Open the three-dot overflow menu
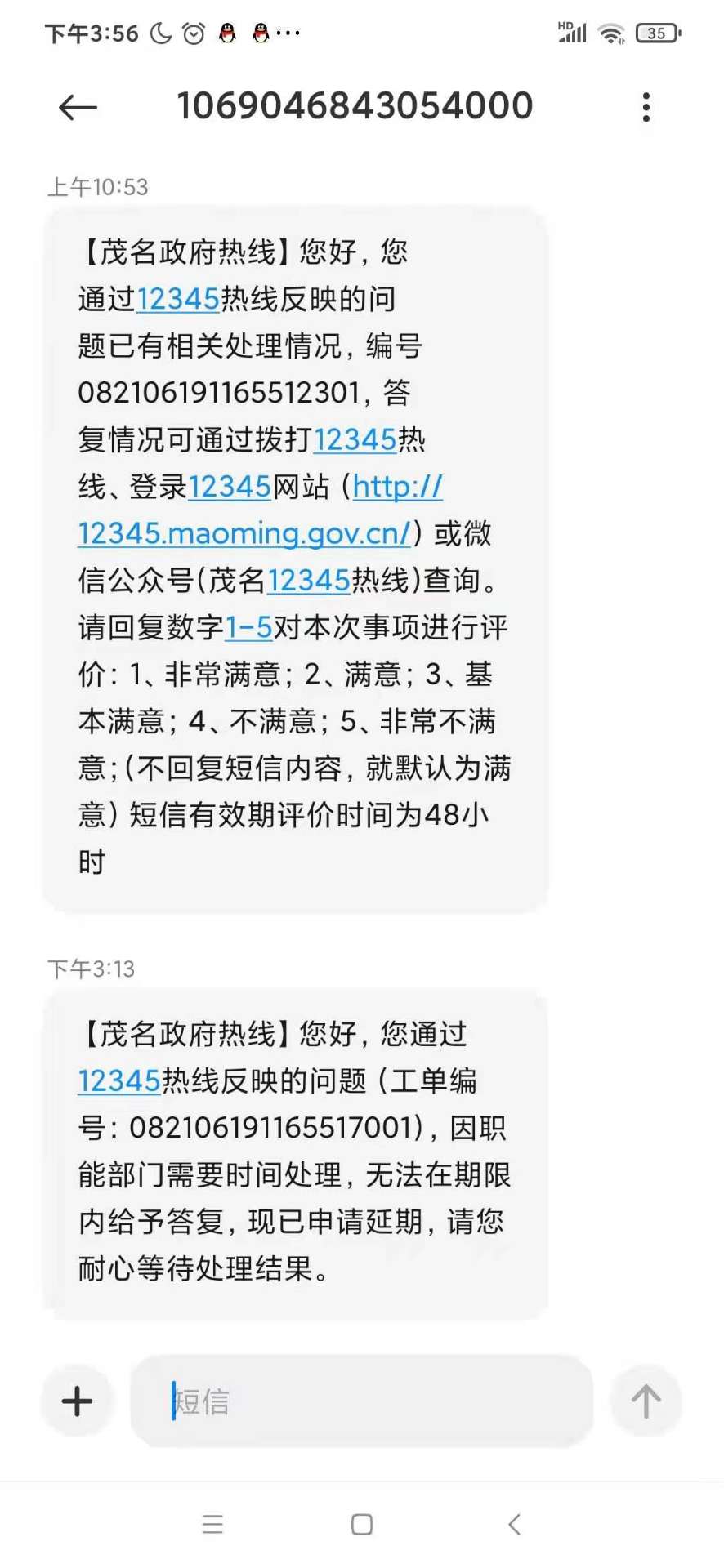 click(x=646, y=107)
